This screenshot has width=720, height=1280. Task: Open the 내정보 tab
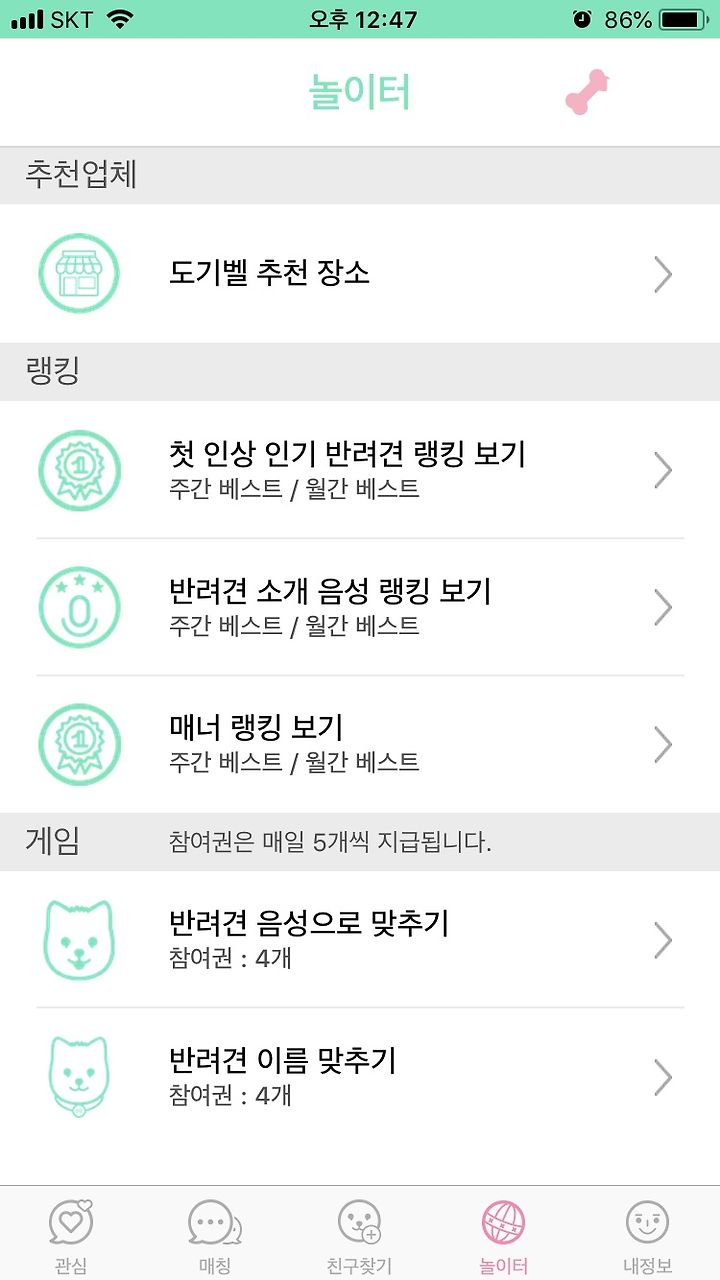tap(647, 1235)
